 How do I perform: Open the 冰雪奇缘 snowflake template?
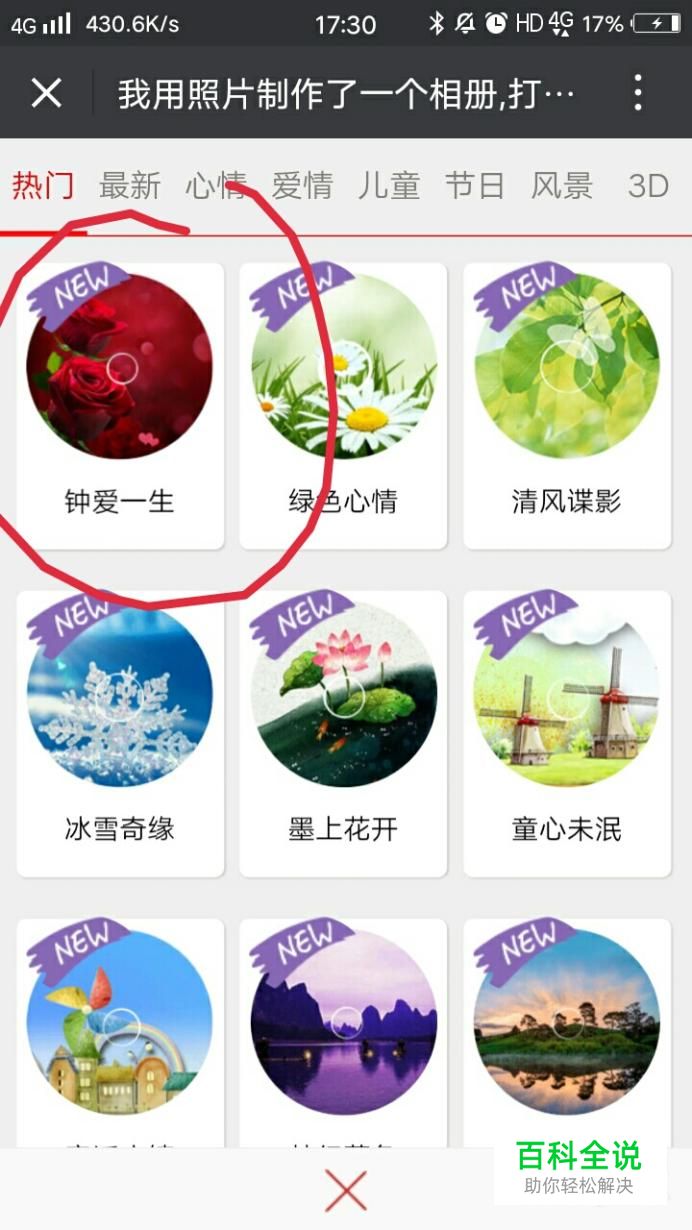tap(120, 733)
